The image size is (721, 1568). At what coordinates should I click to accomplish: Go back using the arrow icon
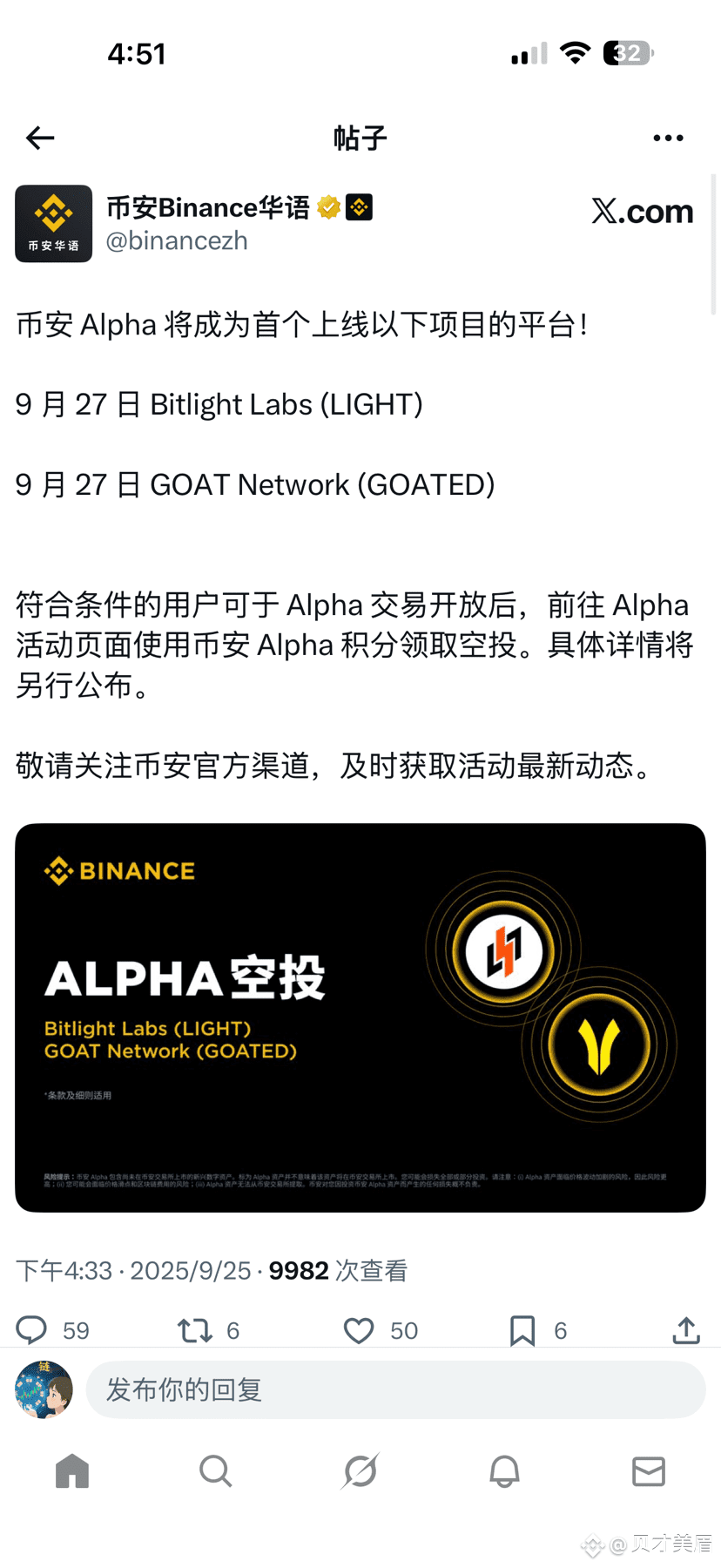coord(40,138)
